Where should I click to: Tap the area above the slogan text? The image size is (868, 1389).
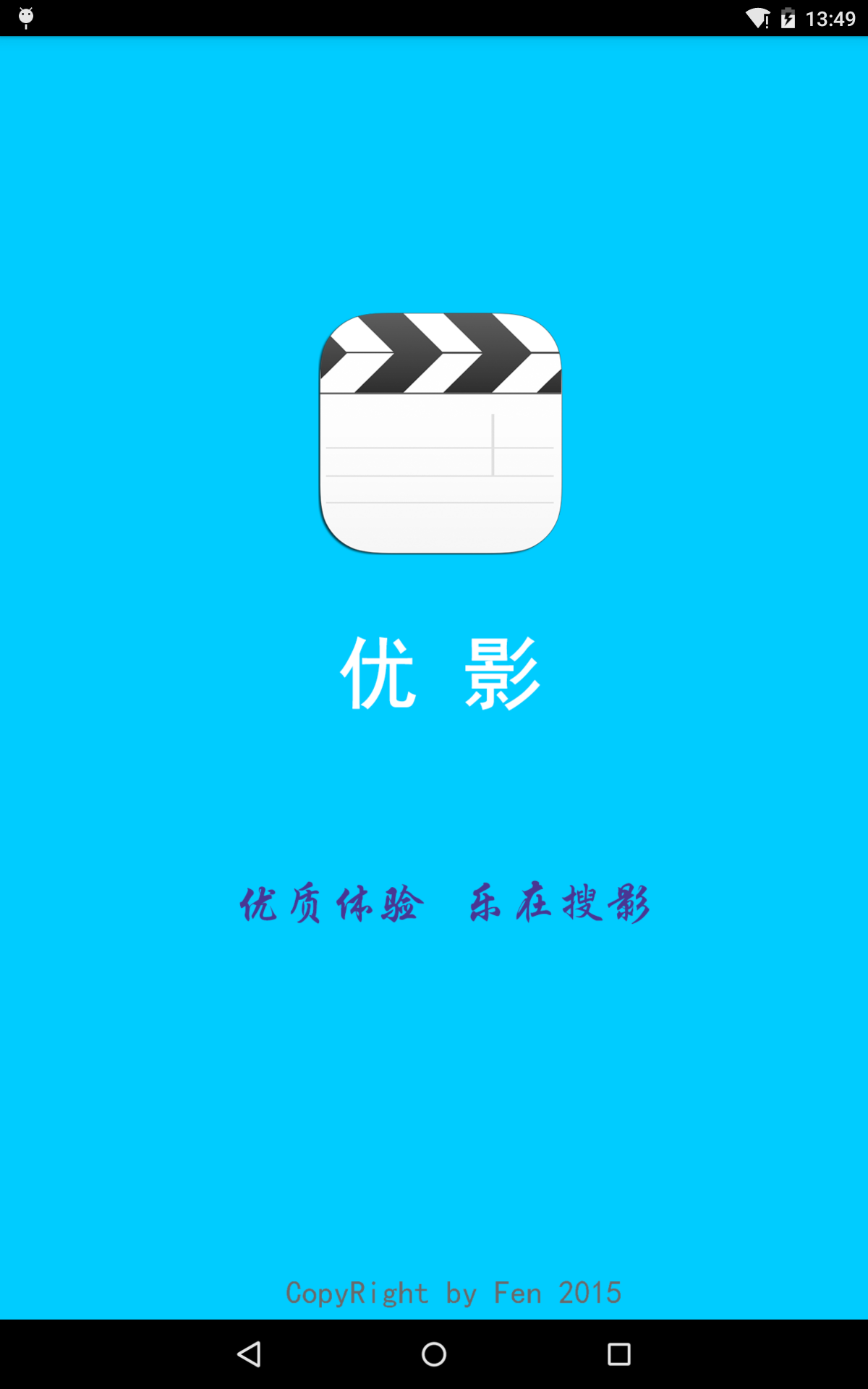[x=434, y=810]
